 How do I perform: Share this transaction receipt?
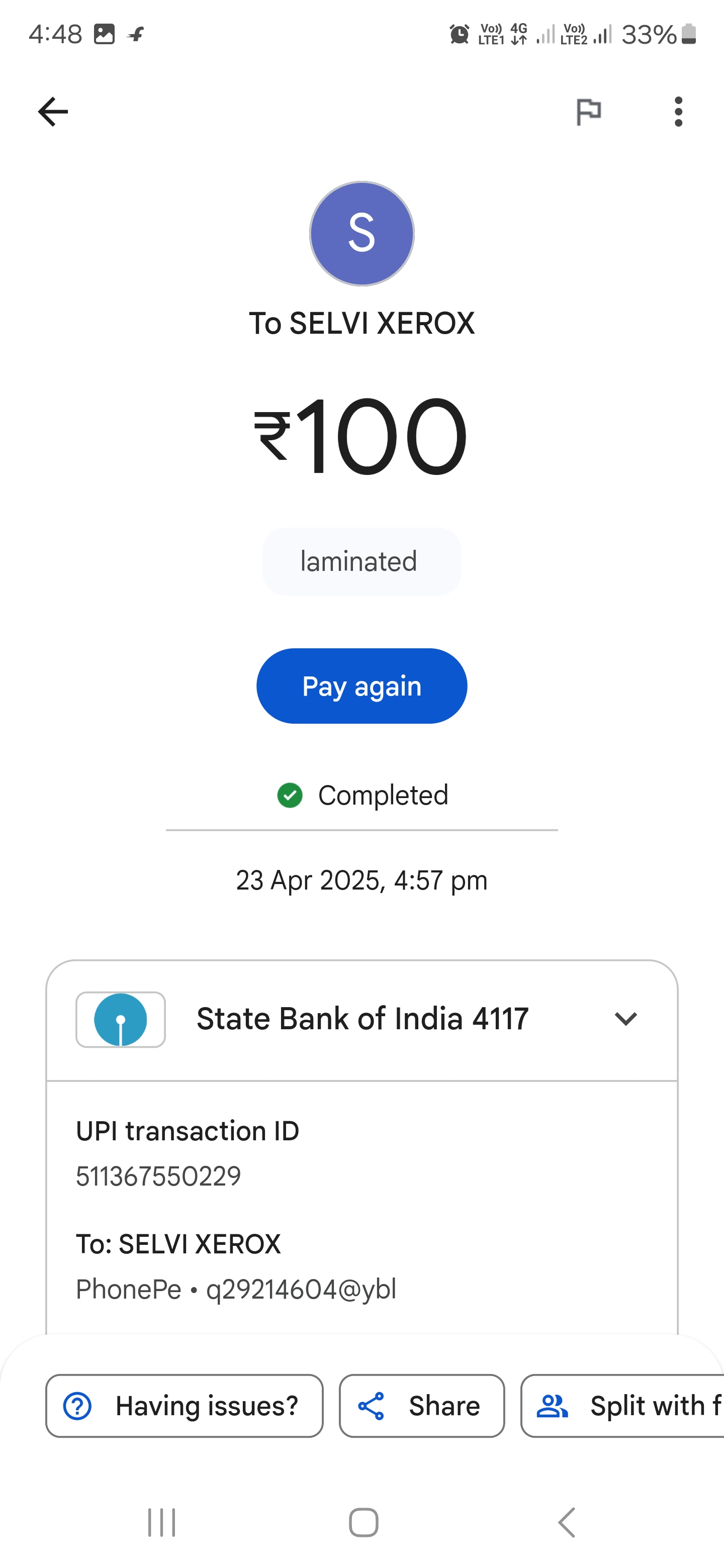click(x=421, y=1406)
